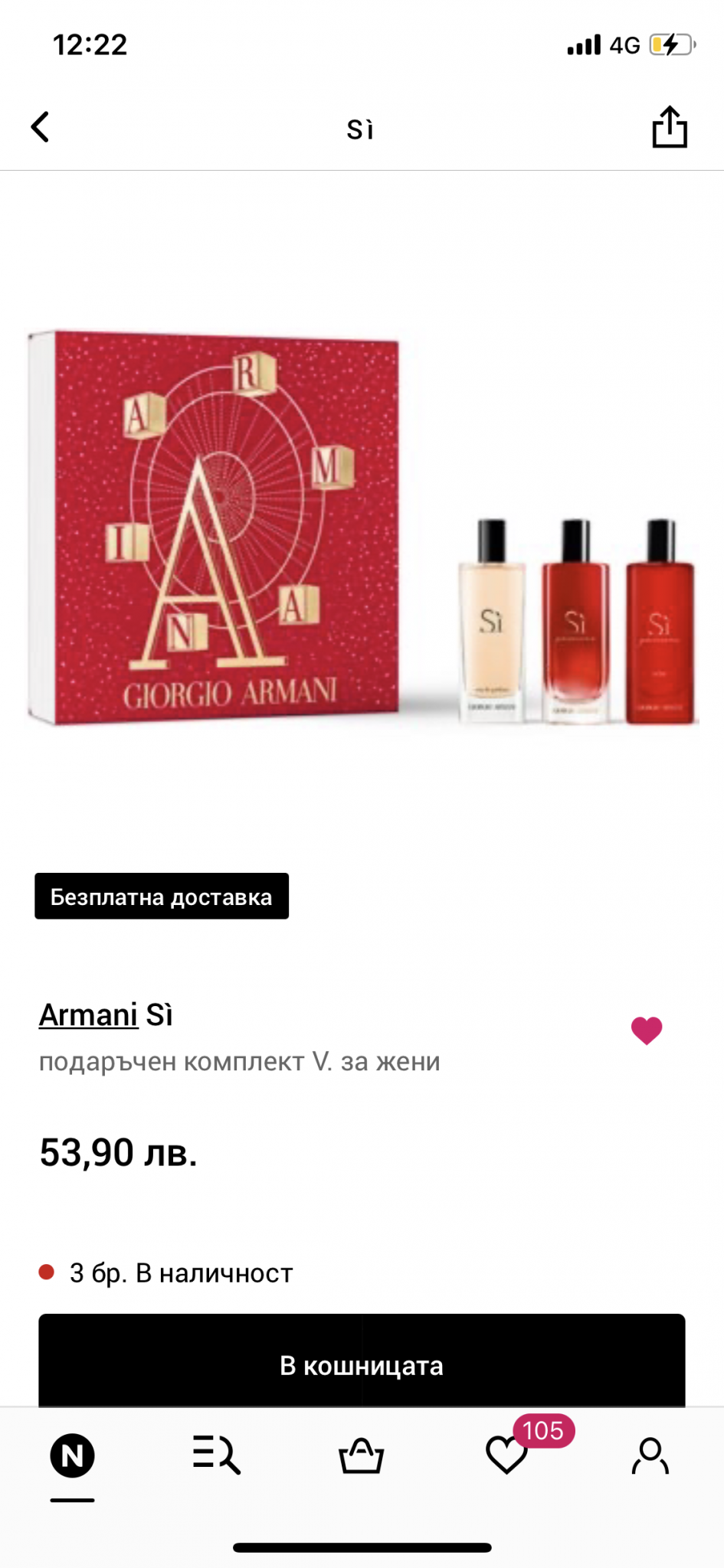This screenshot has width=724, height=1568.
Task: Share this Sì product page
Action: [x=669, y=127]
